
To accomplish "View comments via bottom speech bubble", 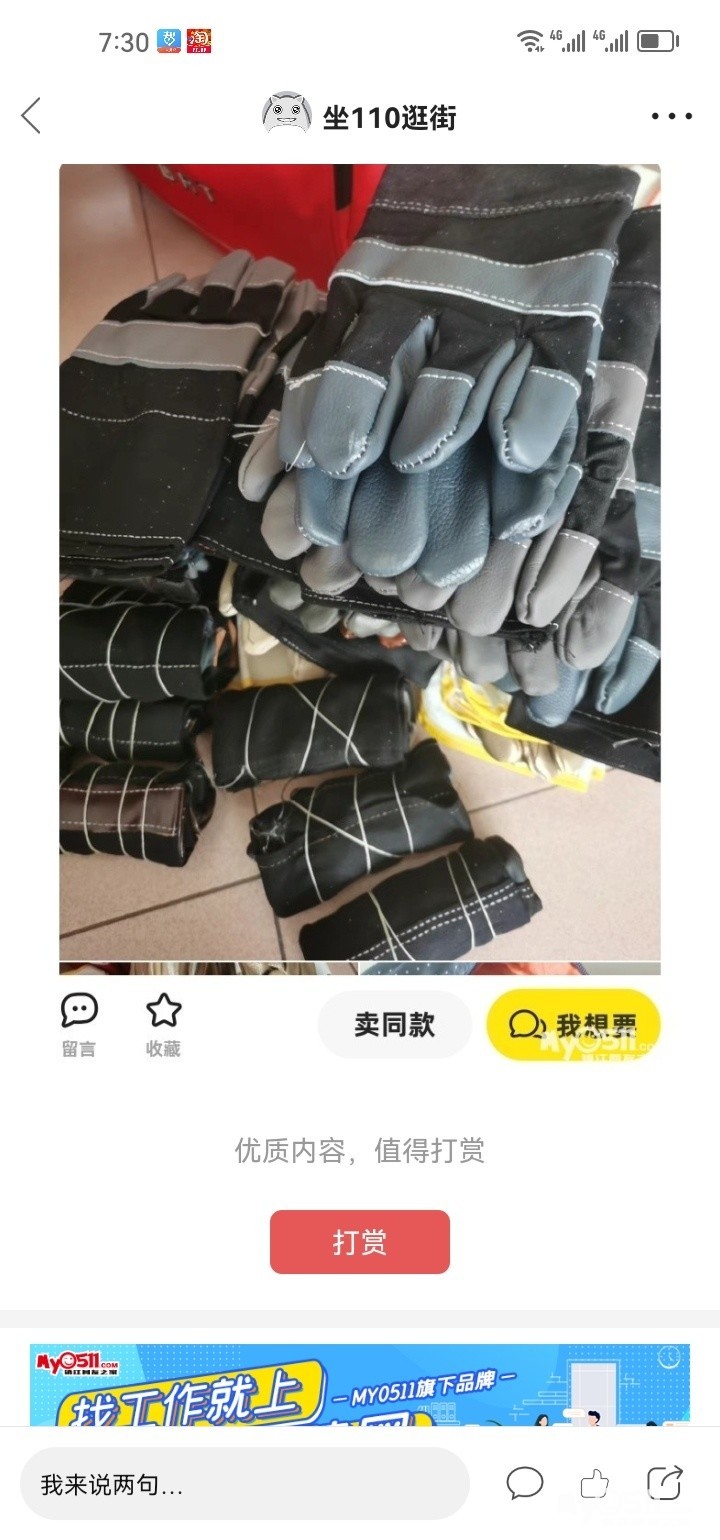I will click(525, 1483).
